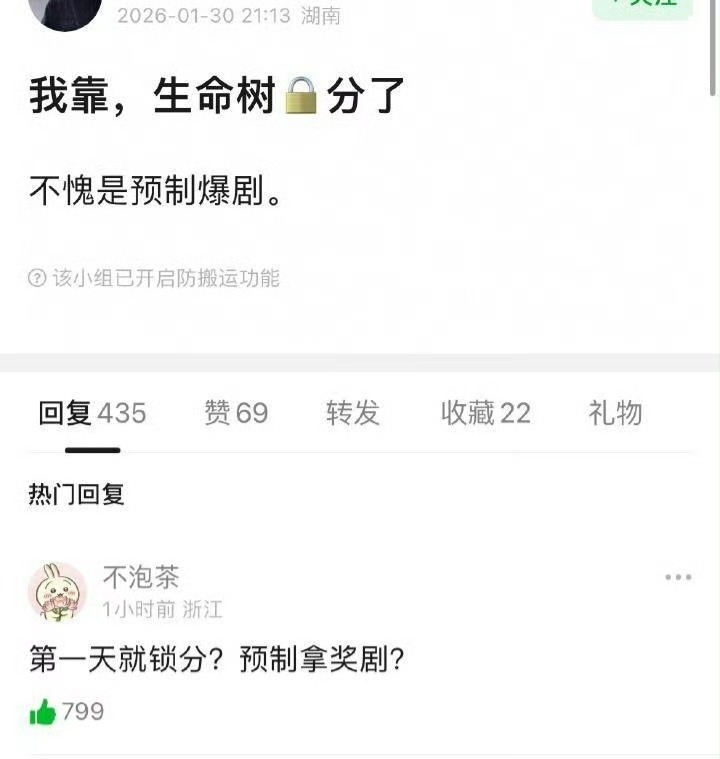Switch to the 回复 435 tab

tap(92, 413)
